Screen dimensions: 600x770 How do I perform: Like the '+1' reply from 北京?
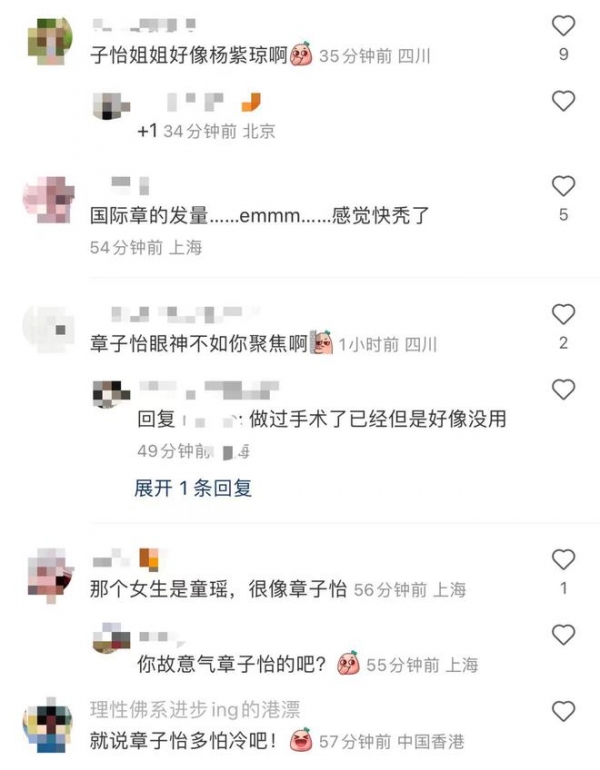pyautogui.click(x=563, y=100)
